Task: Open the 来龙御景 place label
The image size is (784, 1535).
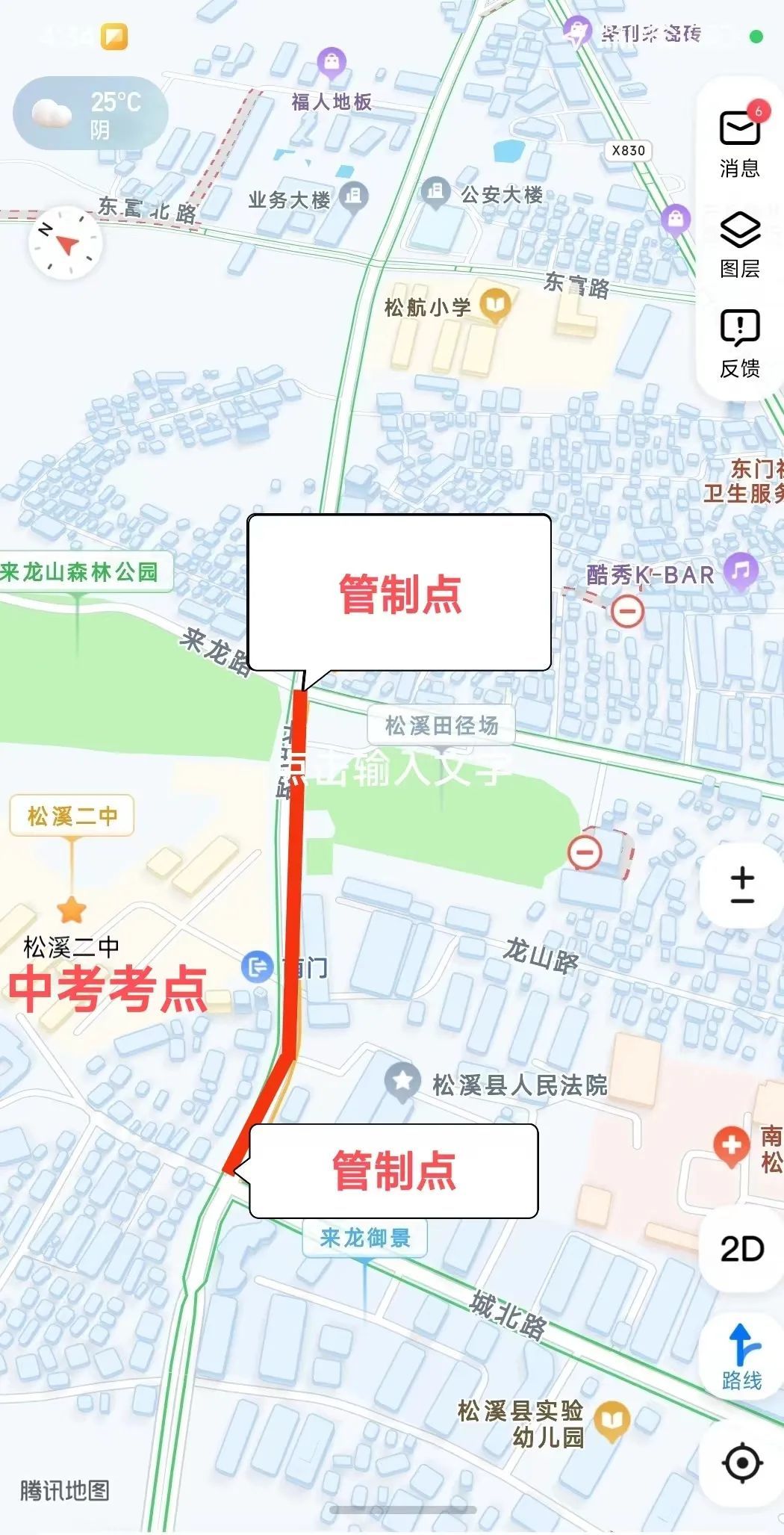Action: (365, 1238)
